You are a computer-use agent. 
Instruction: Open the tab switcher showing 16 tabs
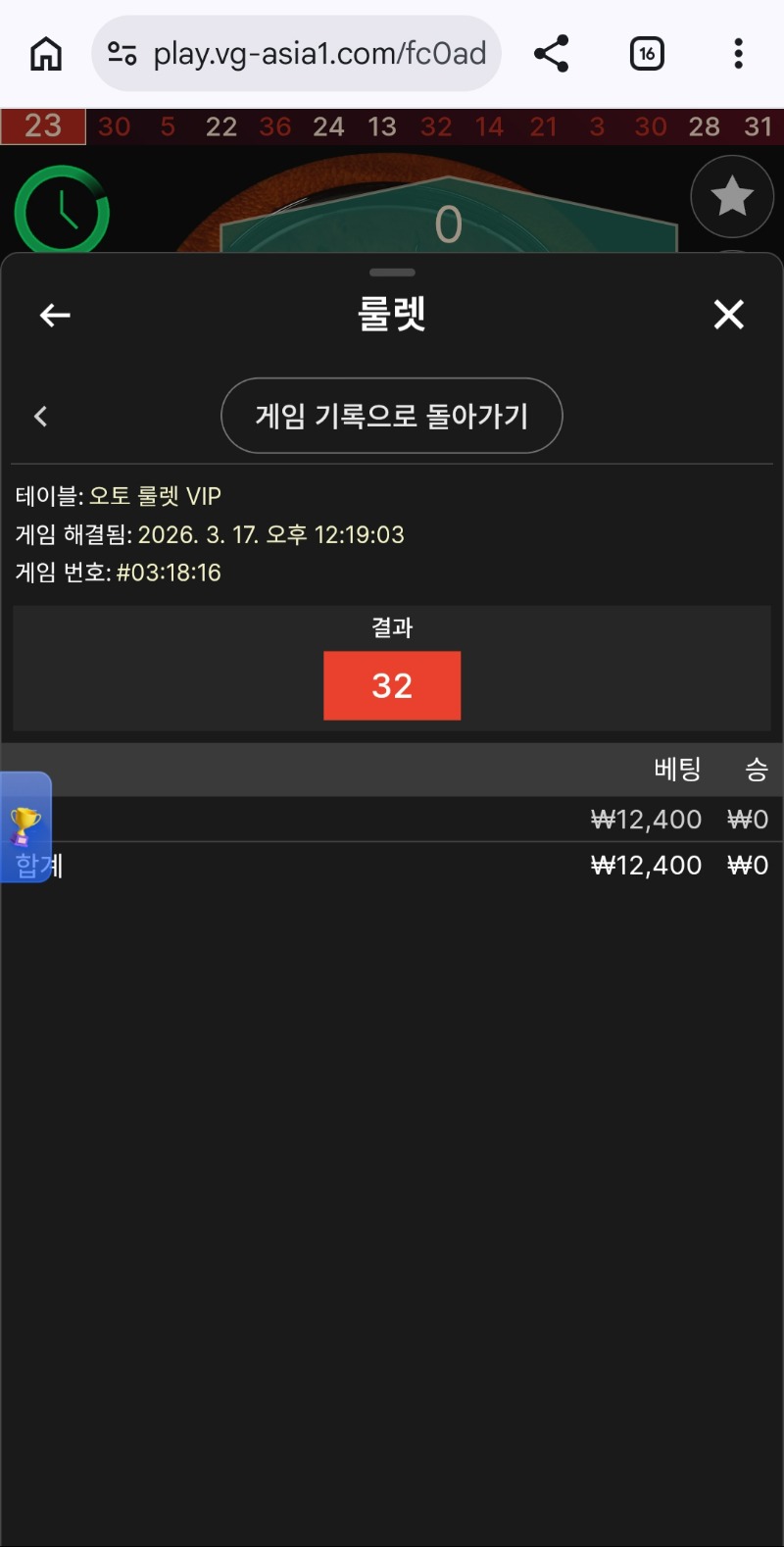647,54
